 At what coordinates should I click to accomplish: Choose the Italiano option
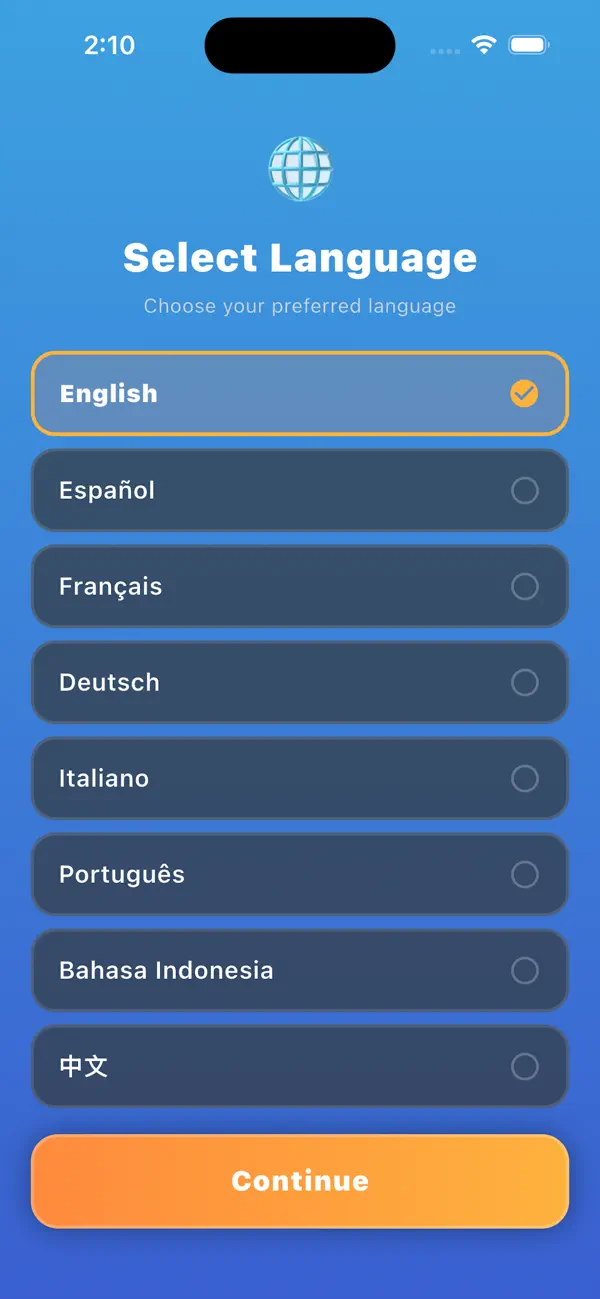300,778
